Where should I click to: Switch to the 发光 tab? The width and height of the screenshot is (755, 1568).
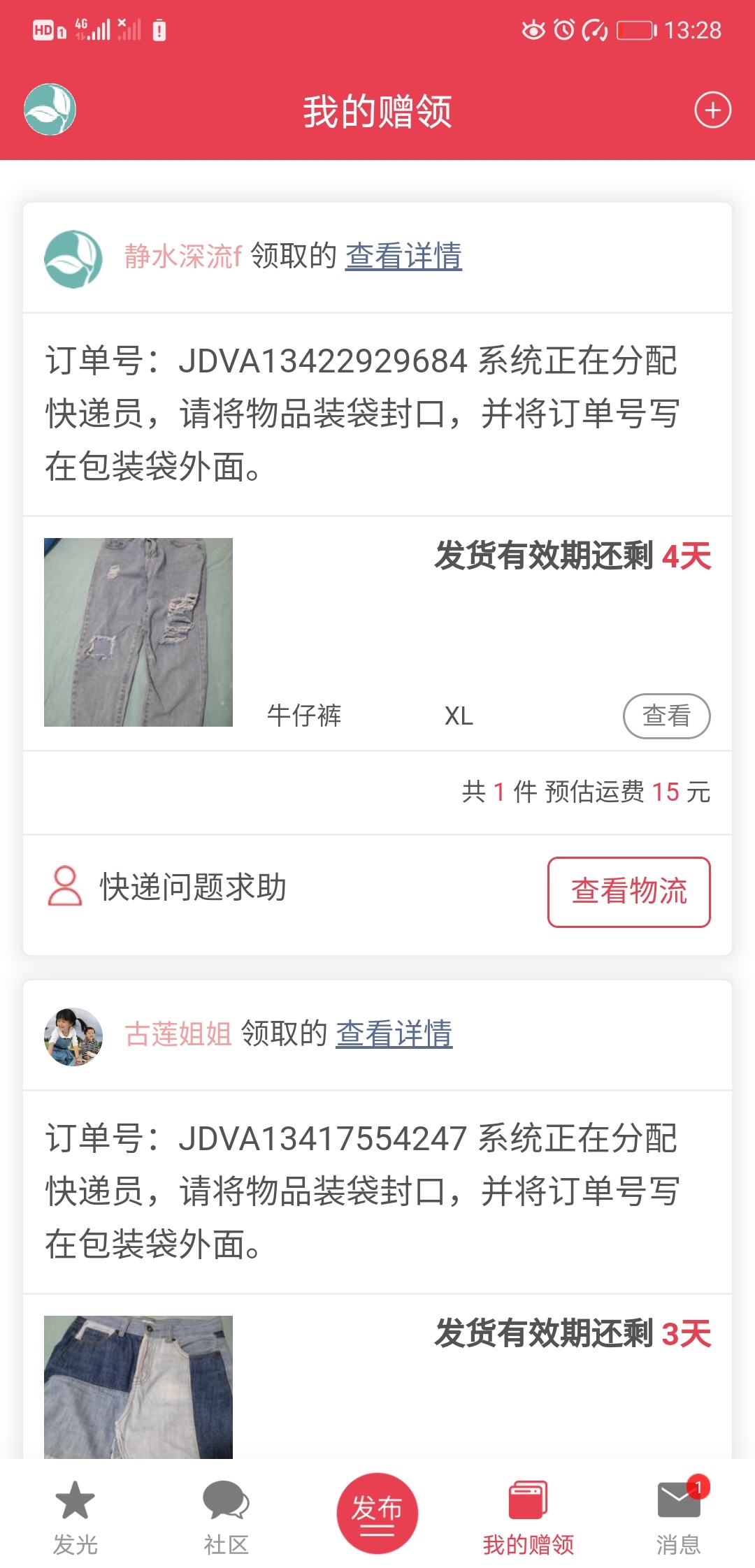coord(75,1513)
